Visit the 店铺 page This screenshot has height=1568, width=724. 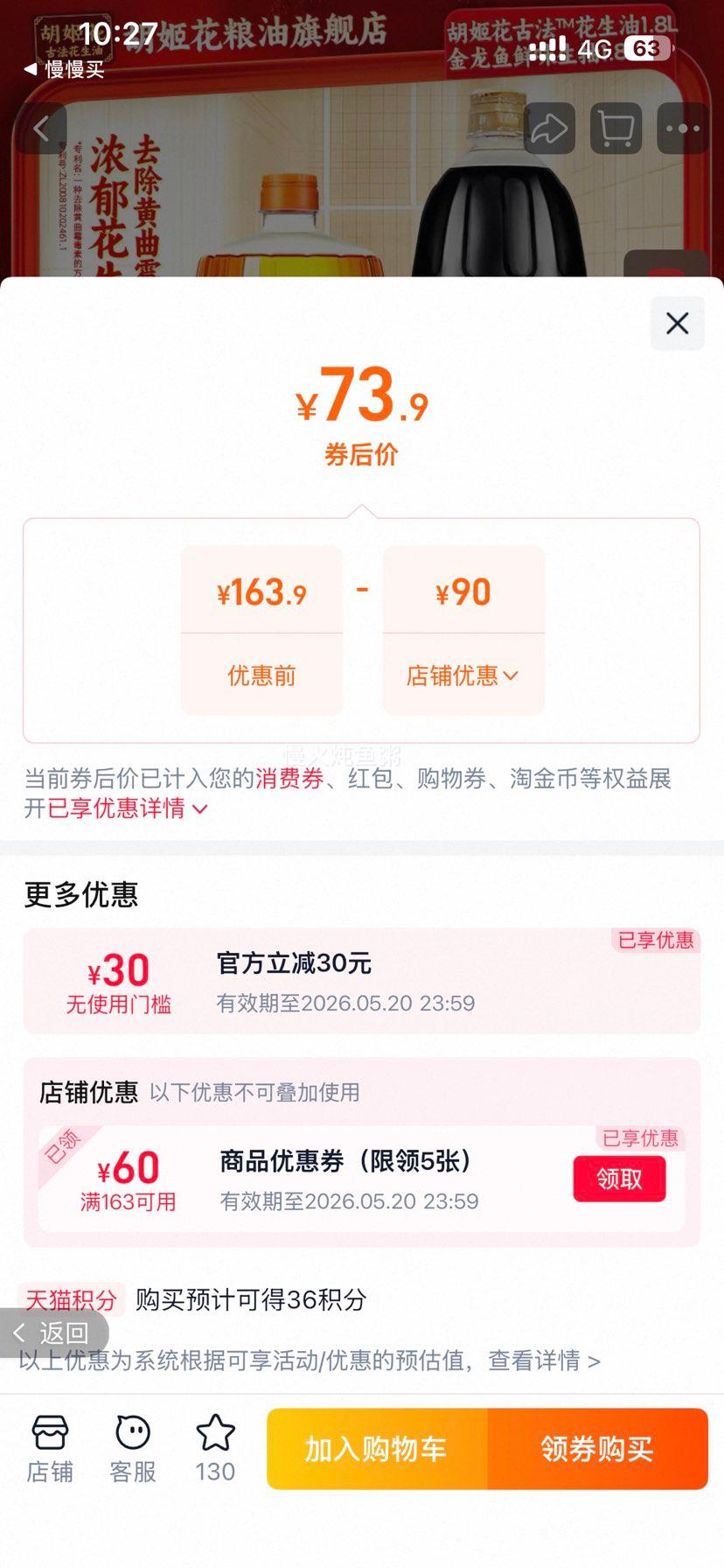coord(50,1449)
